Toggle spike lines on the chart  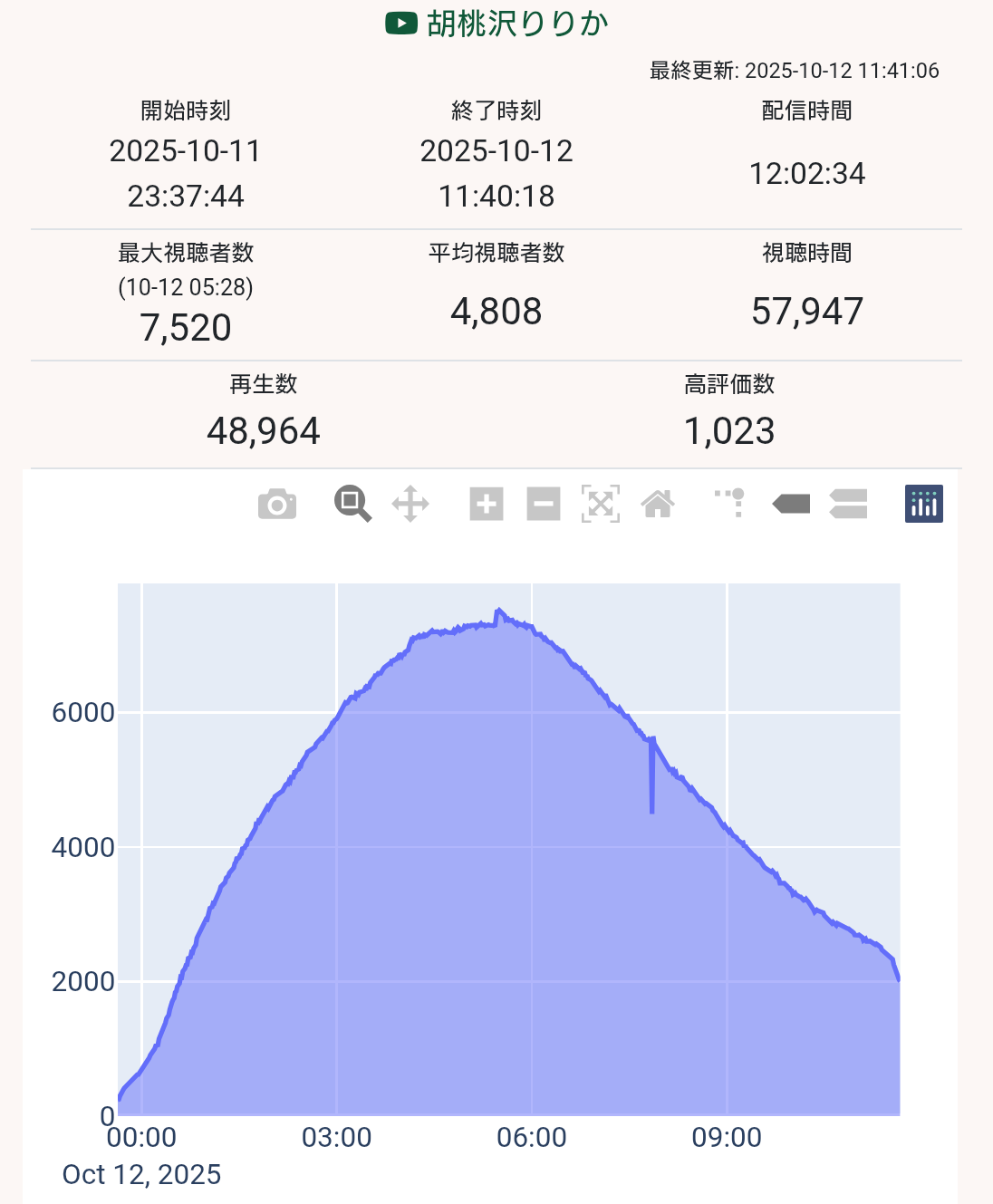pyautogui.click(x=732, y=503)
